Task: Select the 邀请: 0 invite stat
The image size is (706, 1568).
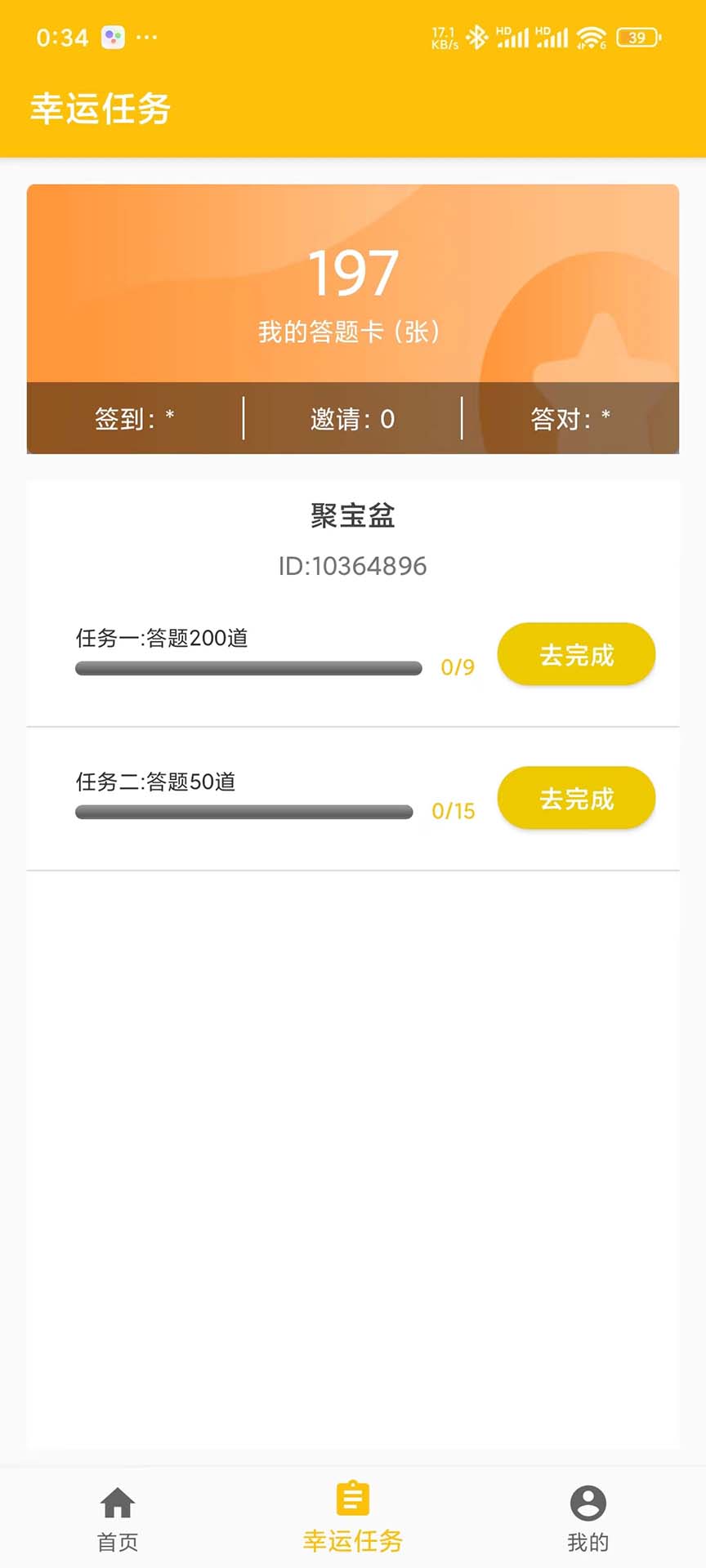Action: point(351,419)
